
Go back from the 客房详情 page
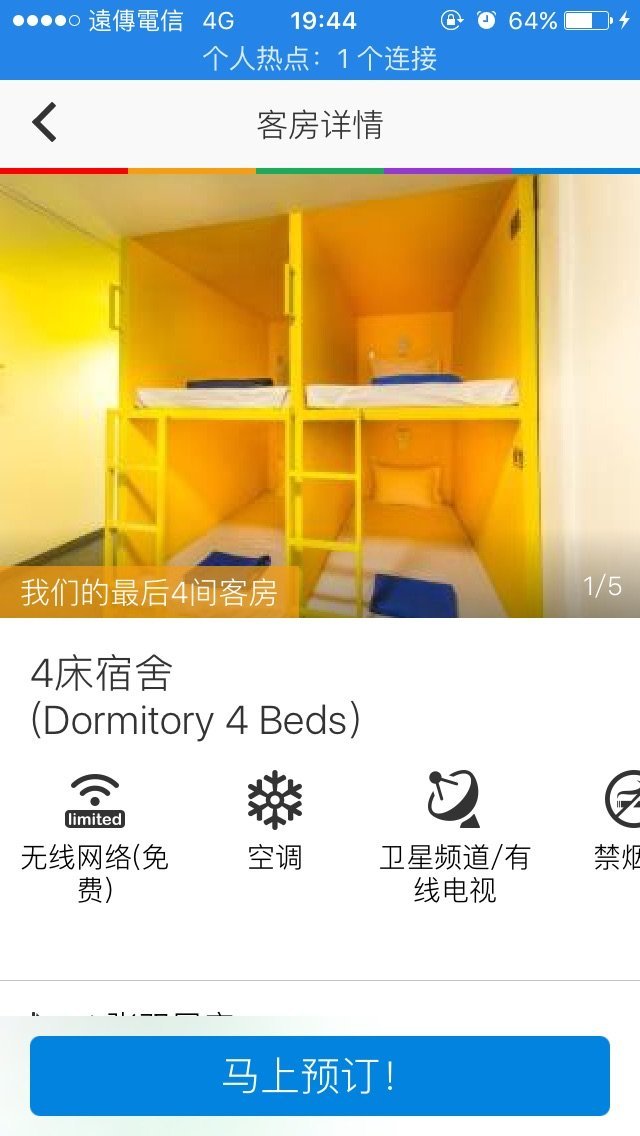point(44,124)
